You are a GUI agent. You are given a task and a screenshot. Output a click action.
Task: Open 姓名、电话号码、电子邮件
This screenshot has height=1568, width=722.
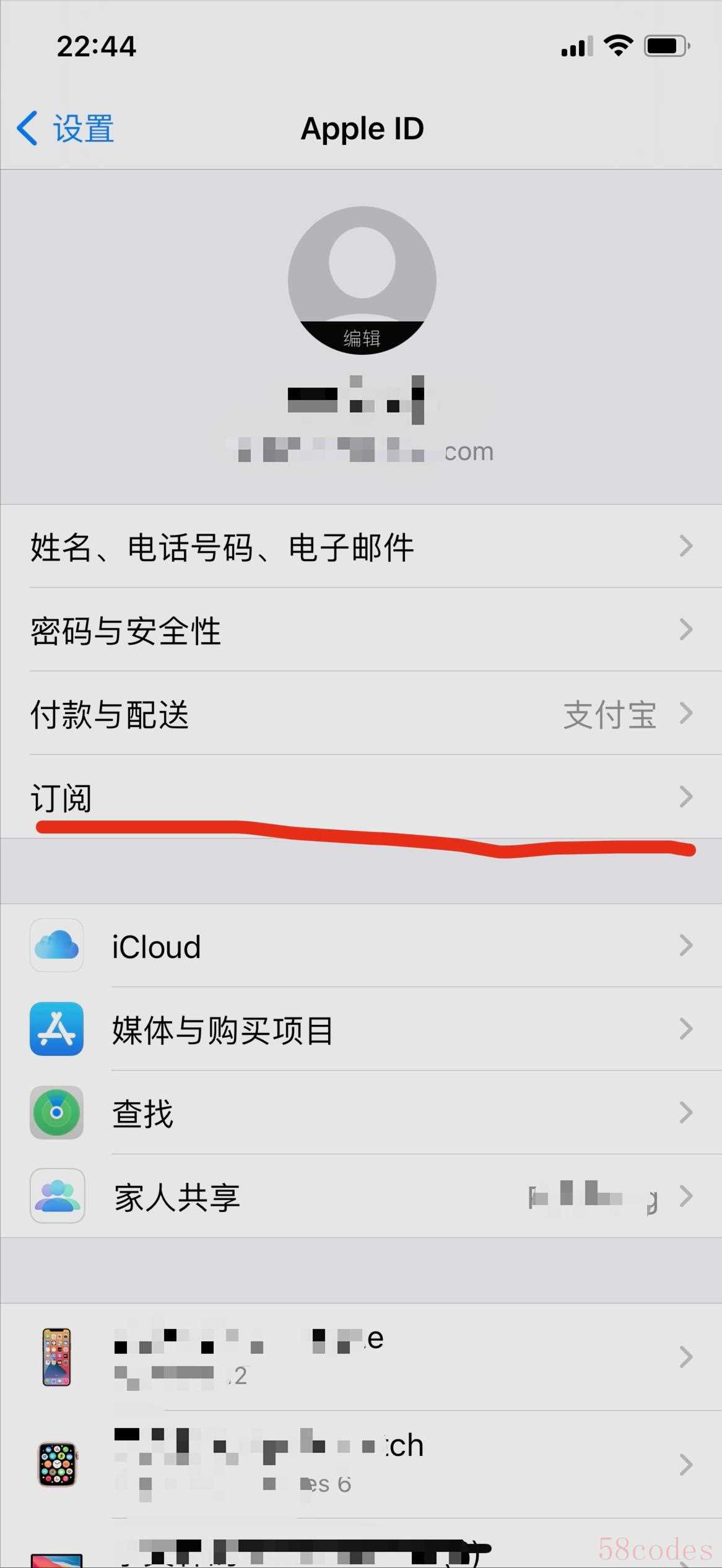[x=361, y=547]
